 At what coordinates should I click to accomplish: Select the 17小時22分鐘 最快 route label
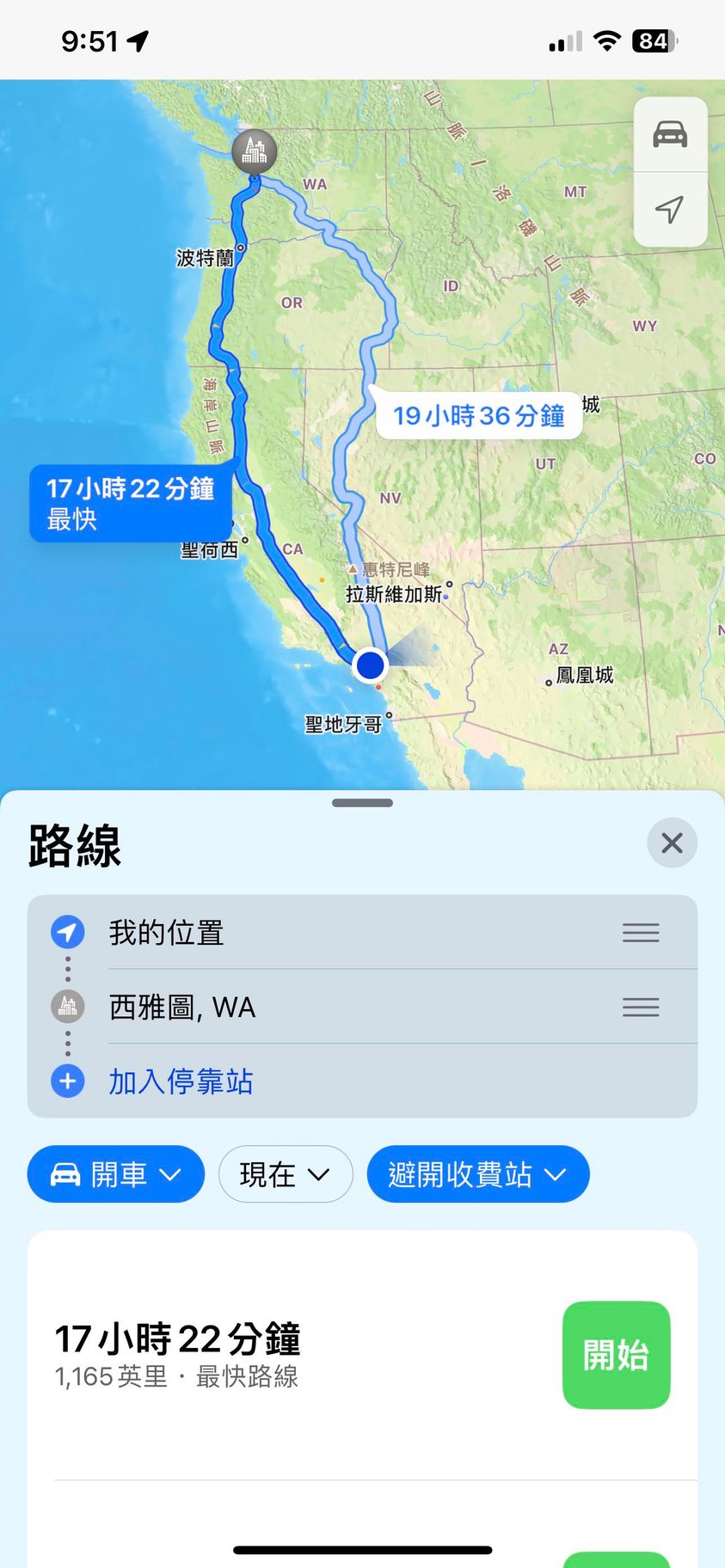coord(130,504)
